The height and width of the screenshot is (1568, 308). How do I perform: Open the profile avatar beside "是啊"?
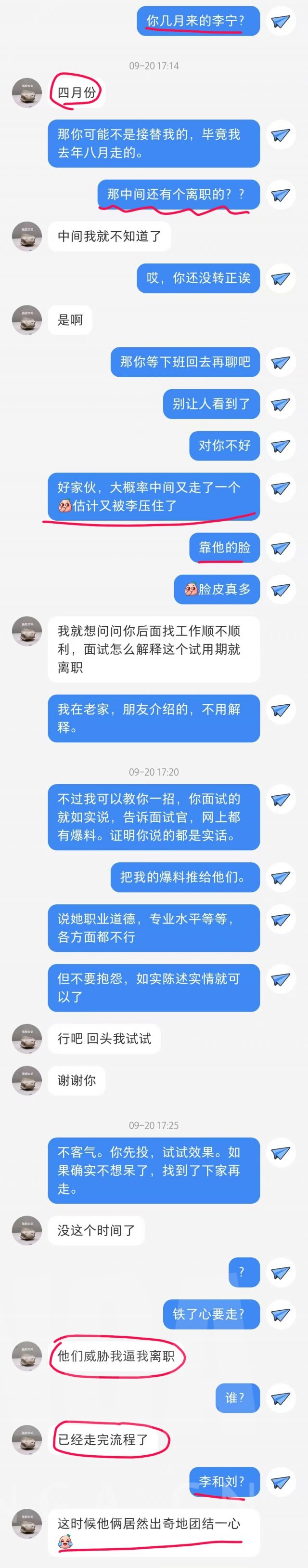27,320
